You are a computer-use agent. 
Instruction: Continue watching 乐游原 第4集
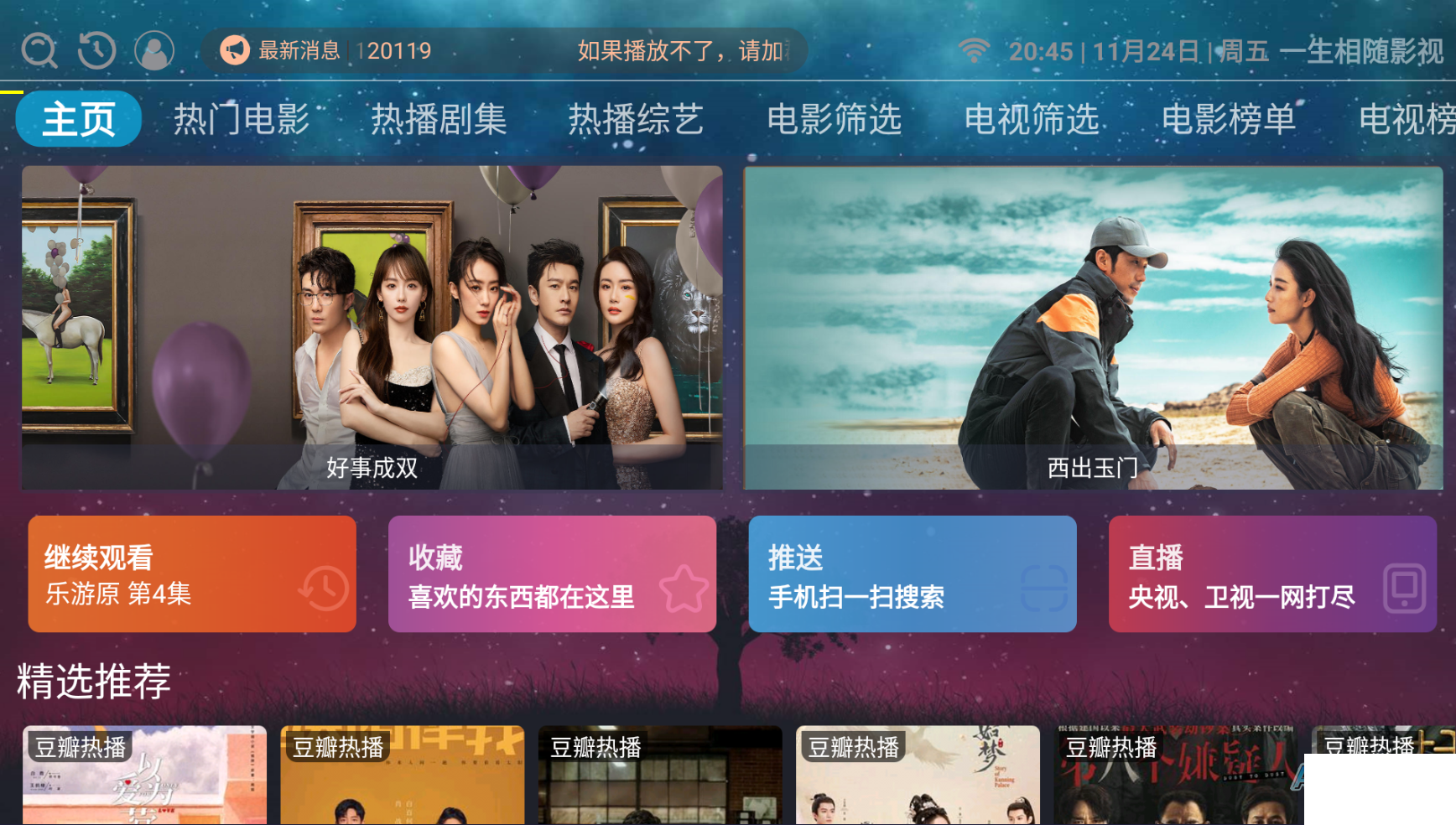[192, 573]
